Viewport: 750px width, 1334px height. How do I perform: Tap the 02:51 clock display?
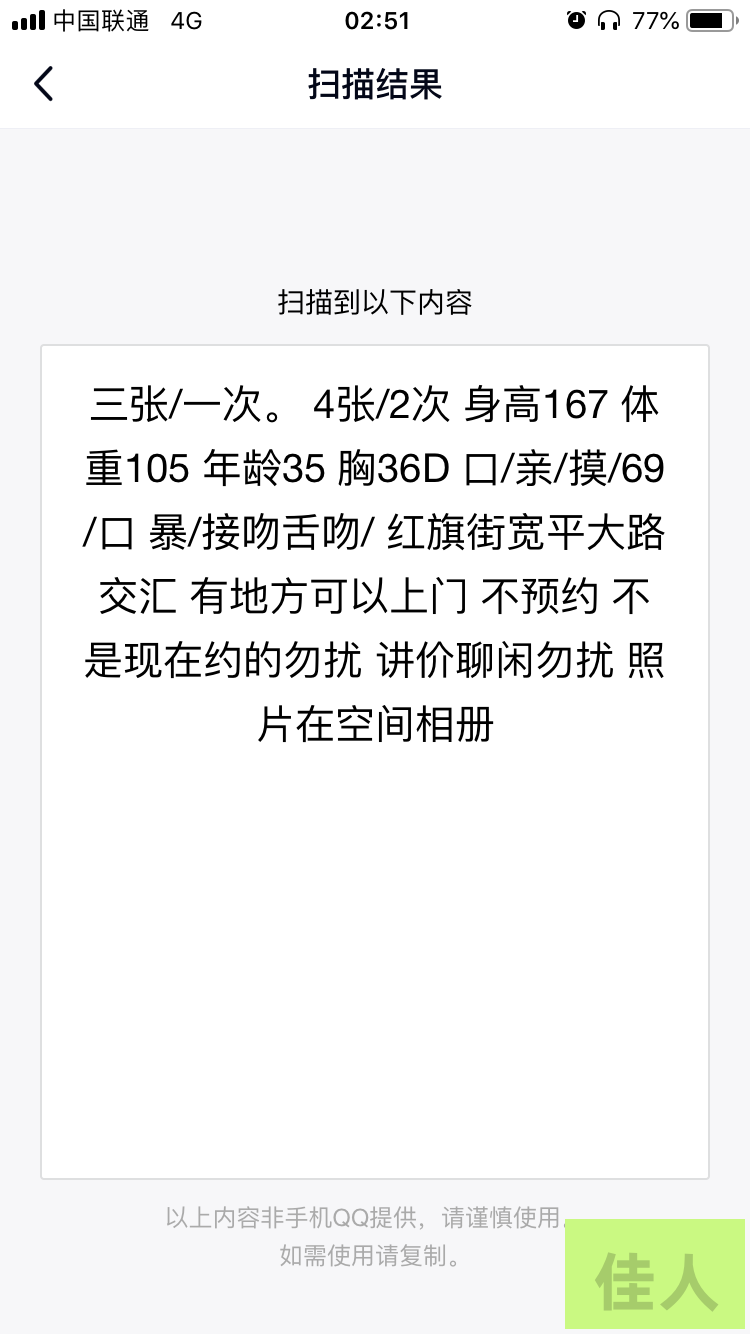(375, 20)
